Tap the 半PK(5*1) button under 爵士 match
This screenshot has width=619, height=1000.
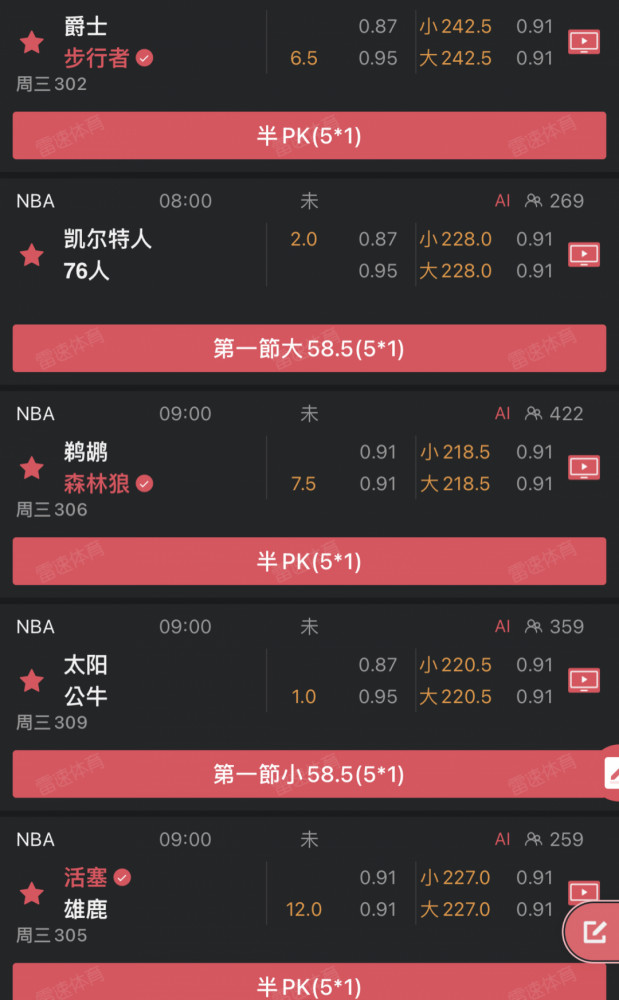pos(309,135)
